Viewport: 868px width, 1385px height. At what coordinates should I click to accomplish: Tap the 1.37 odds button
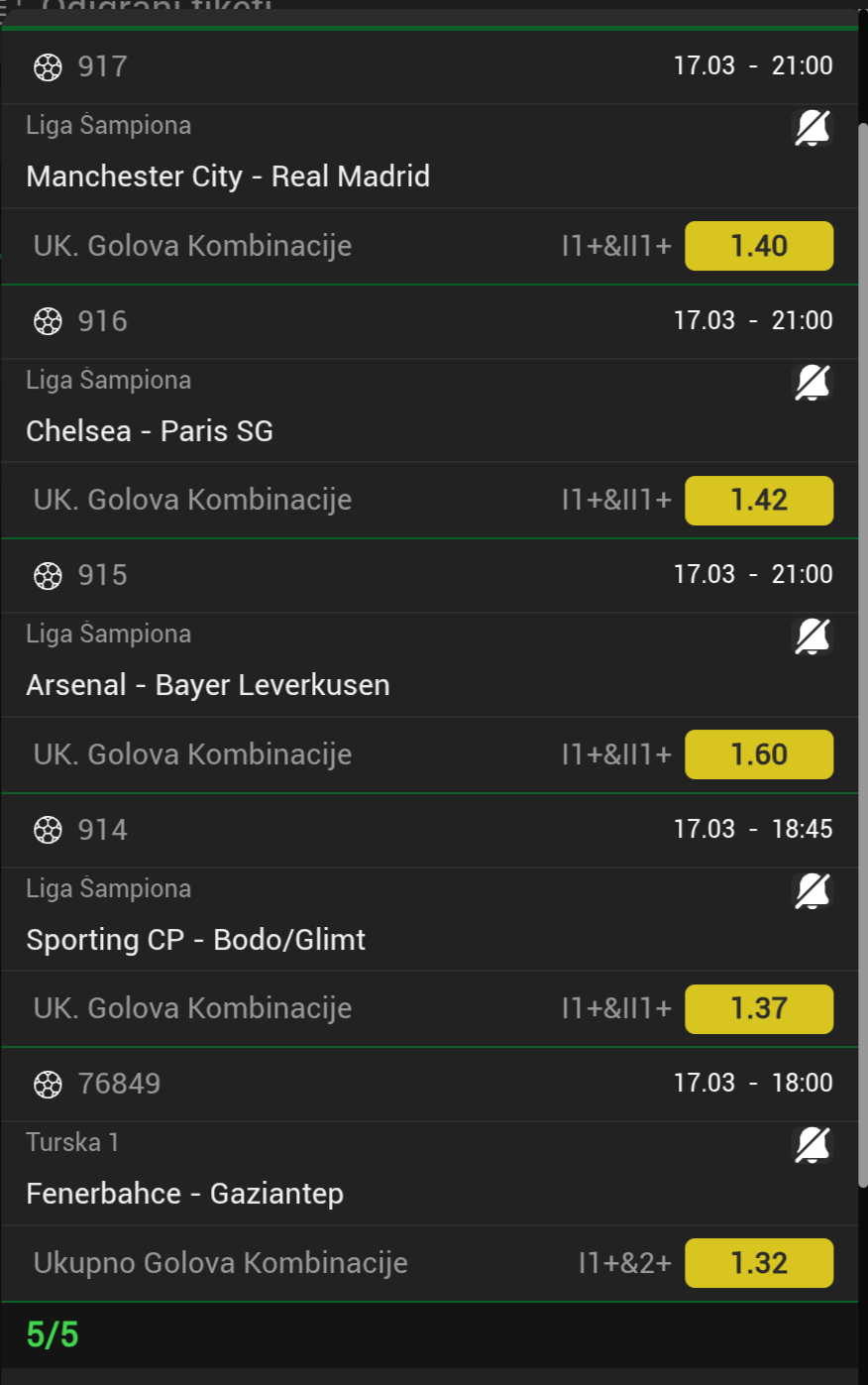759,1009
